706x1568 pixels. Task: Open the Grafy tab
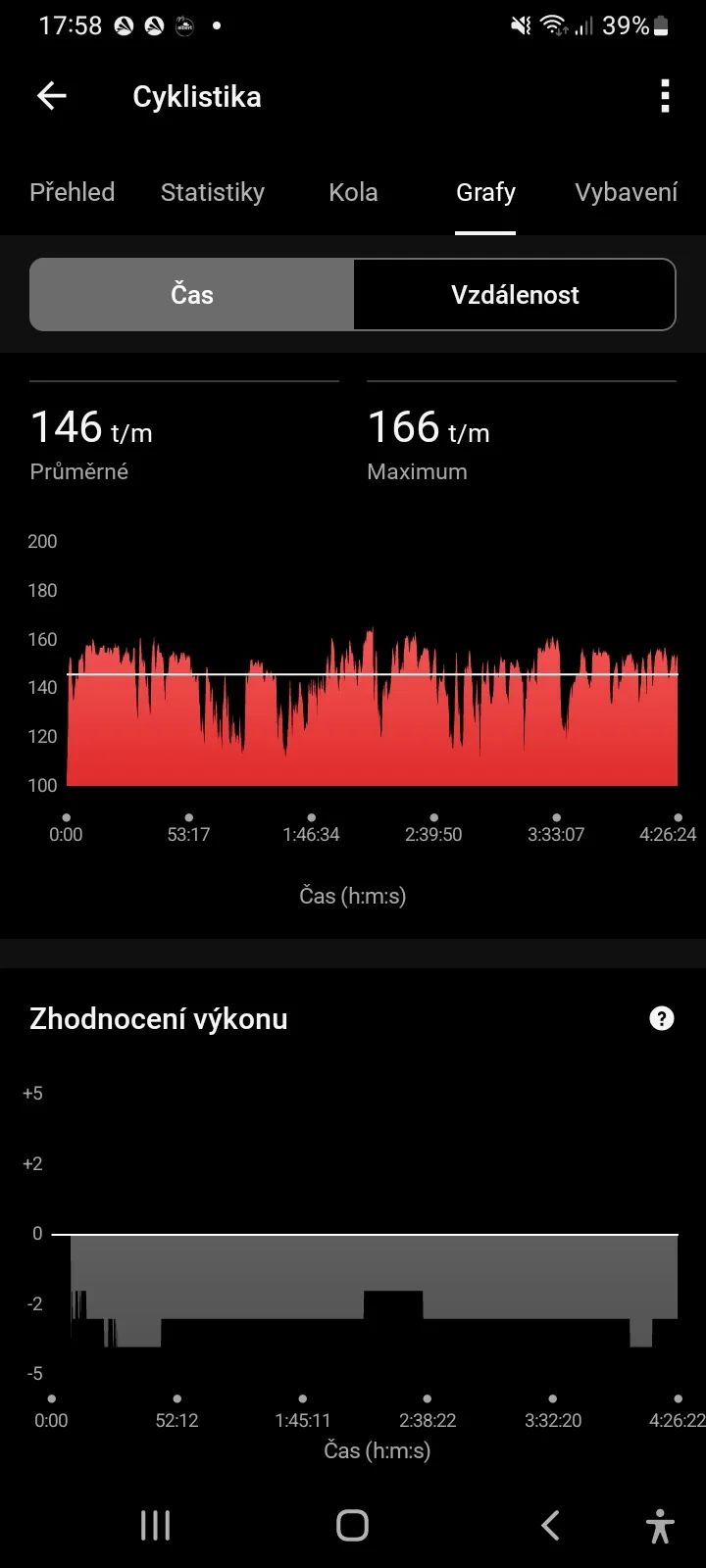pyautogui.click(x=485, y=192)
